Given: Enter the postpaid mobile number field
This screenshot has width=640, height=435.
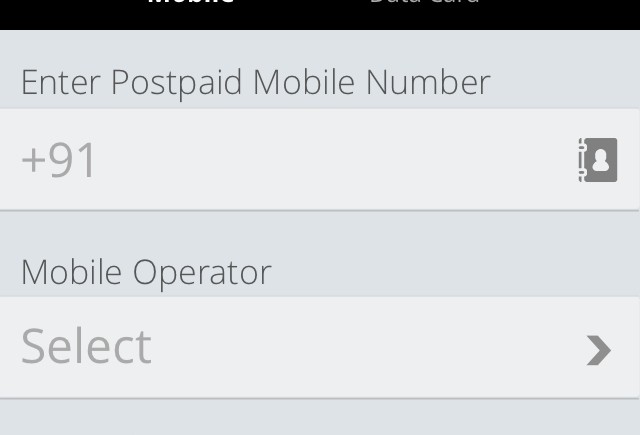Looking at the screenshot, I should (290, 160).
